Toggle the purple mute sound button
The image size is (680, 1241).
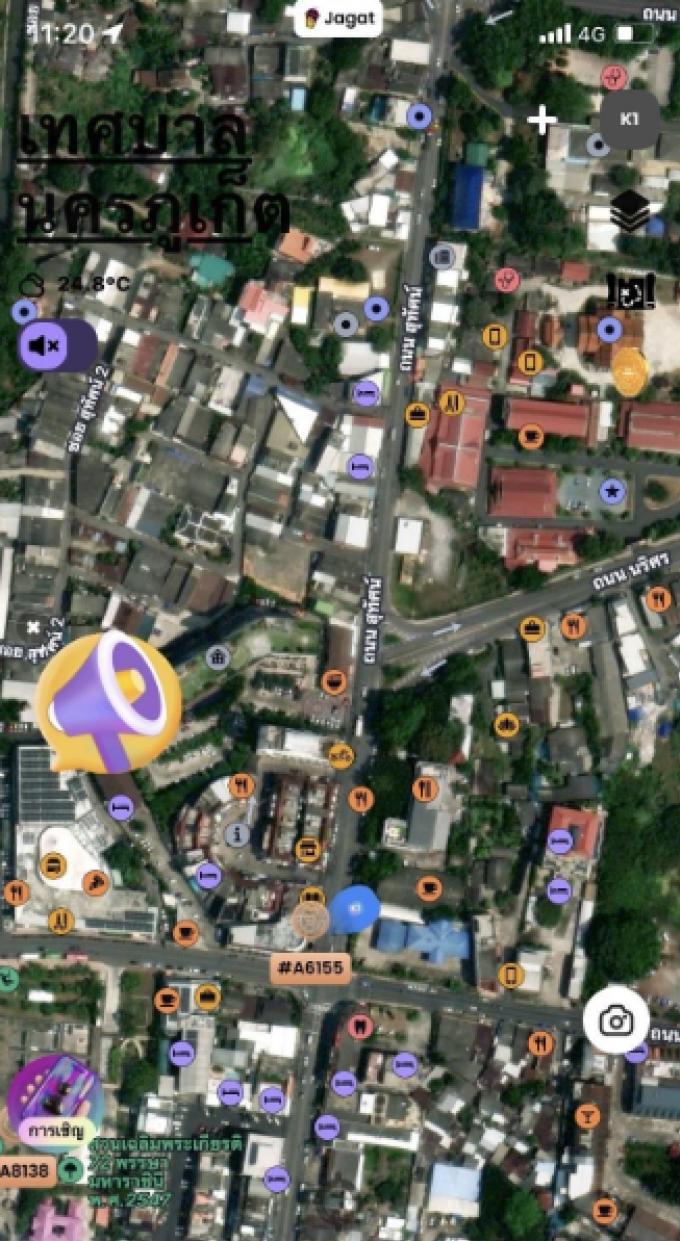pos(57,346)
